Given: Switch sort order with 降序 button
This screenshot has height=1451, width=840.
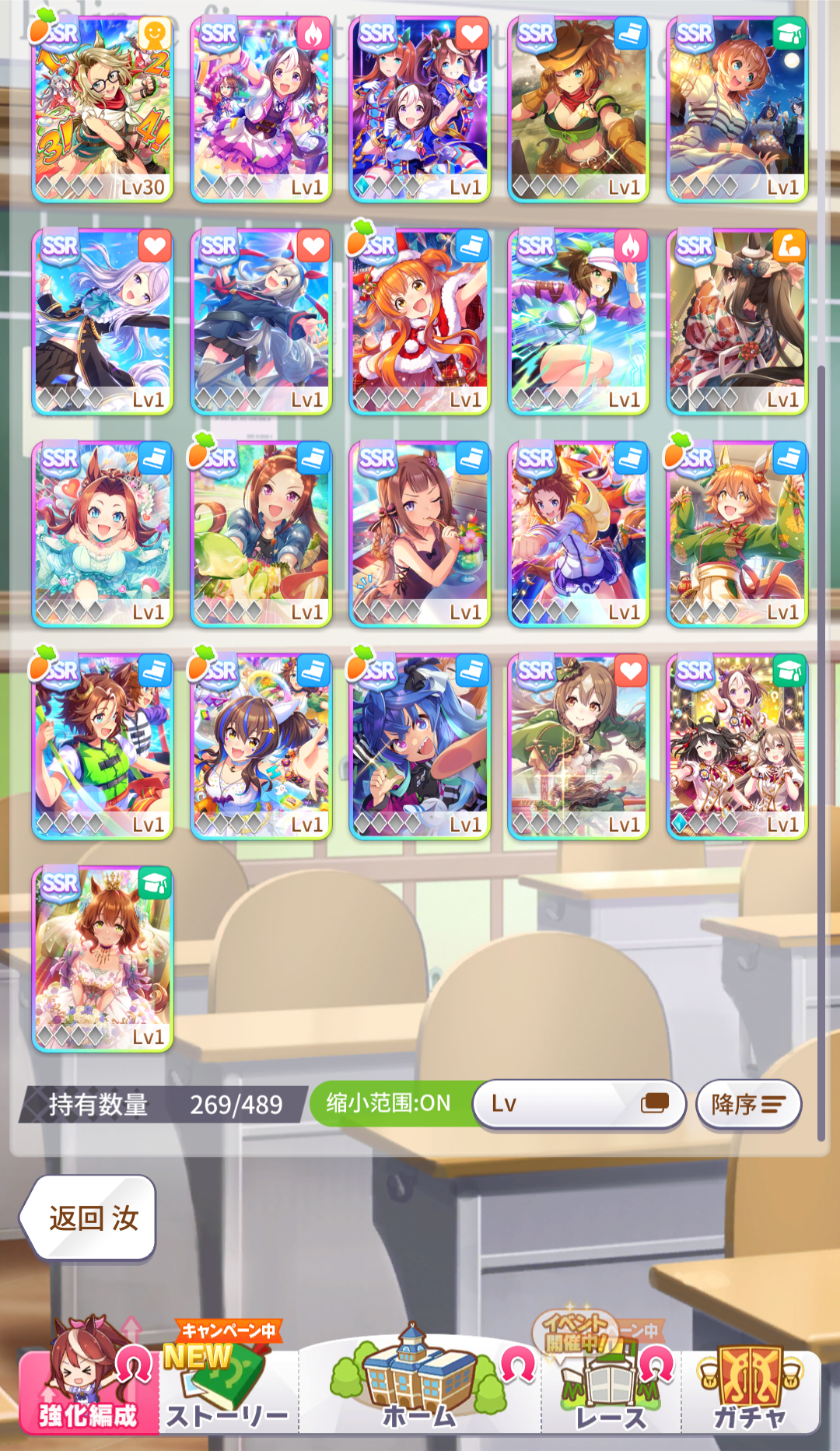Looking at the screenshot, I should pos(747,1103).
